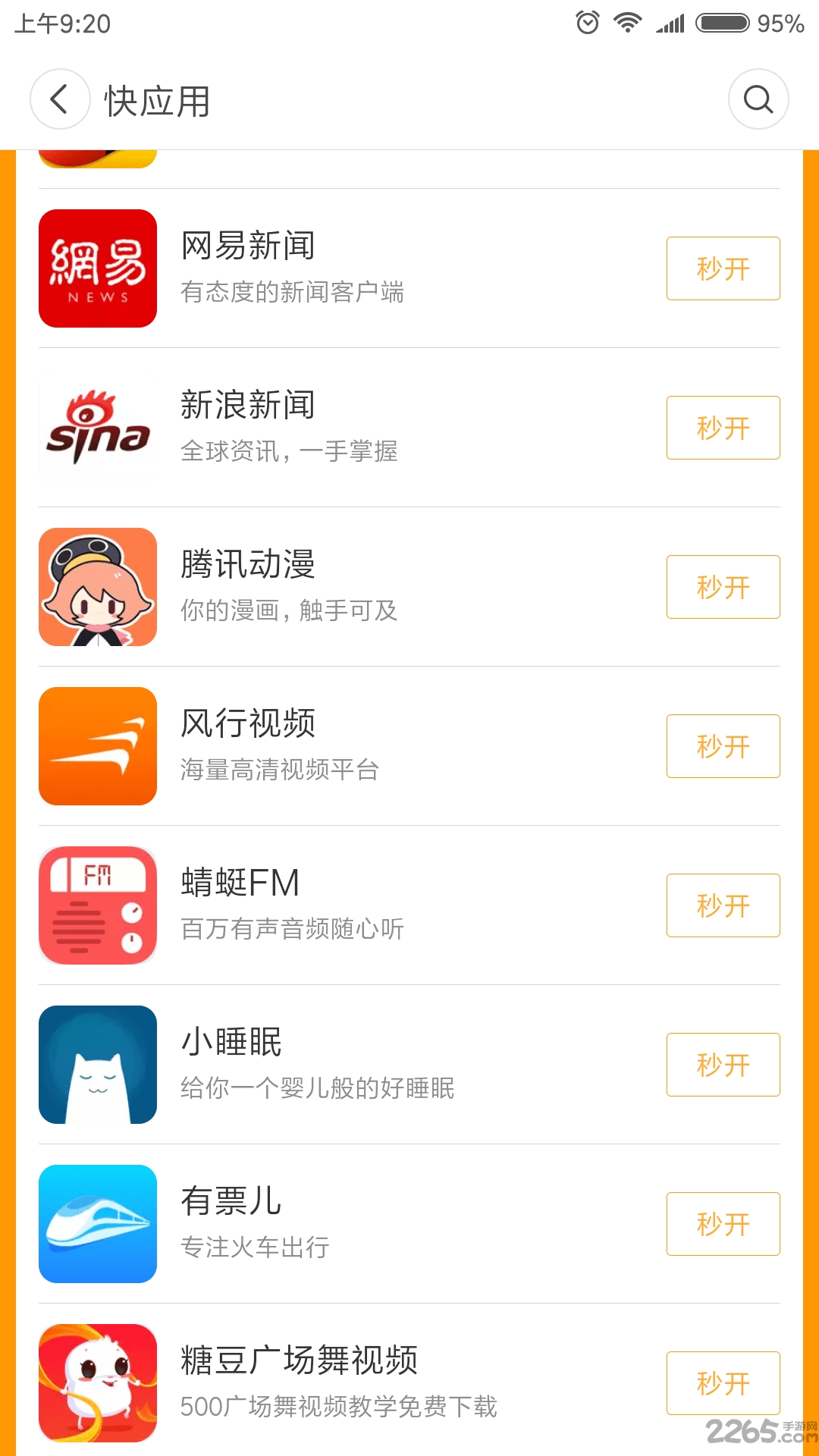Tap the back arrow to return

(58, 99)
